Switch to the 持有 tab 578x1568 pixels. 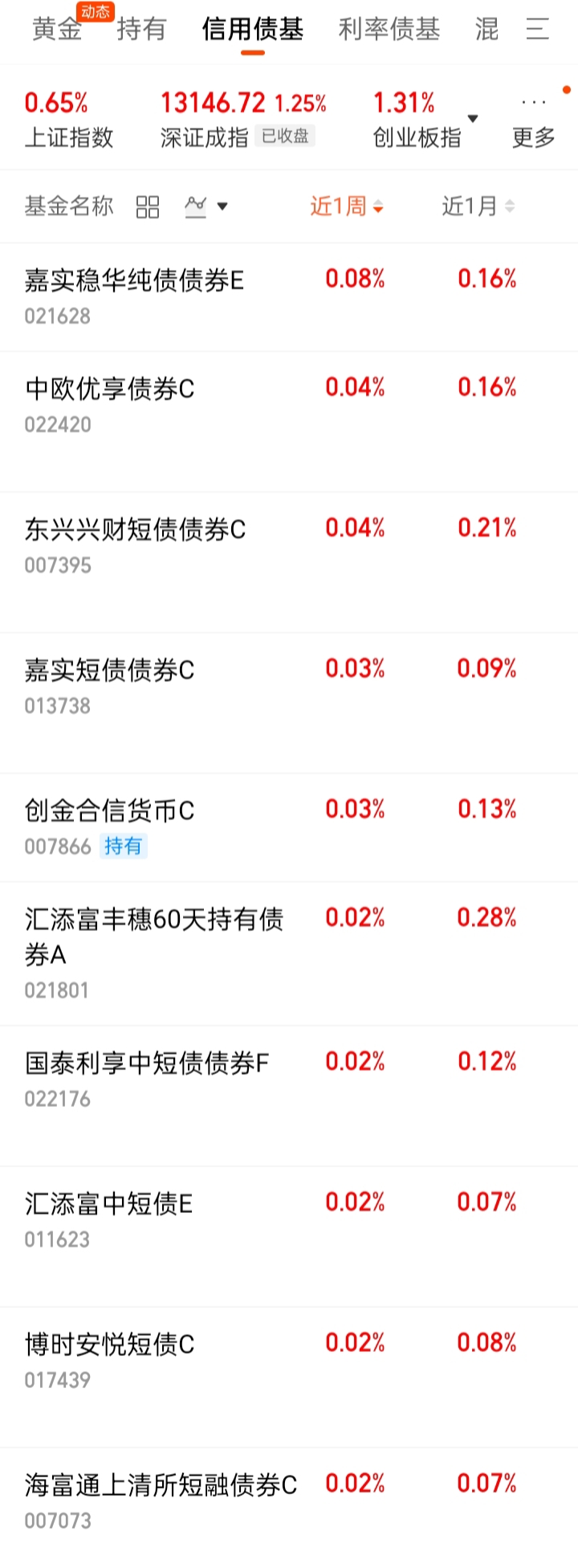click(x=141, y=30)
